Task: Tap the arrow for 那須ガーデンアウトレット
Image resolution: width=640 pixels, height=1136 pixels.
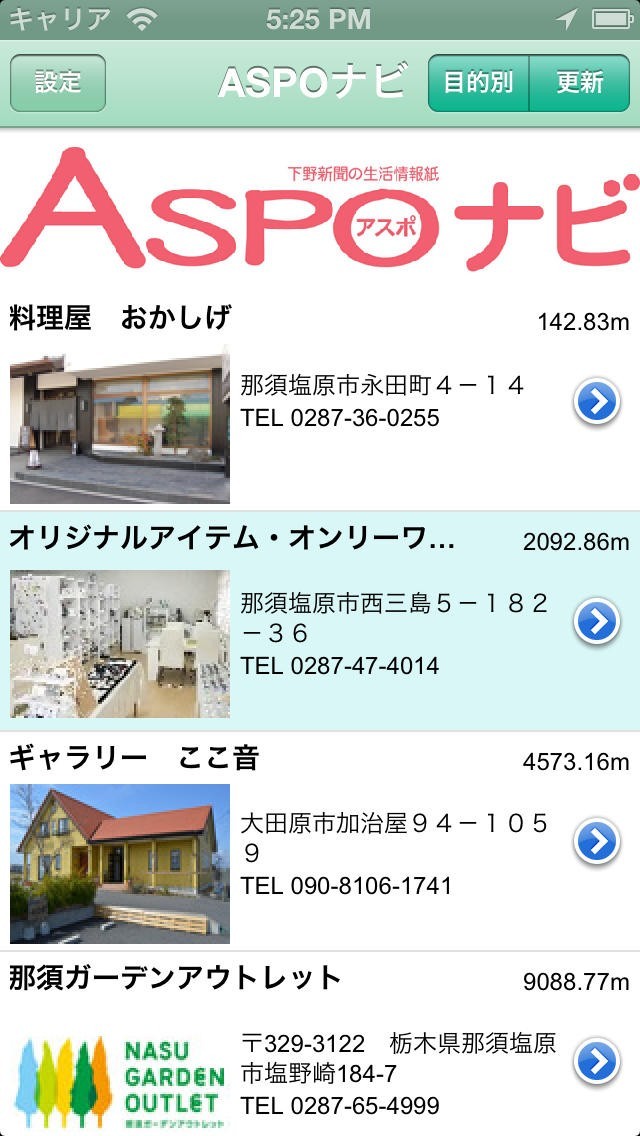Action: coord(597,1061)
